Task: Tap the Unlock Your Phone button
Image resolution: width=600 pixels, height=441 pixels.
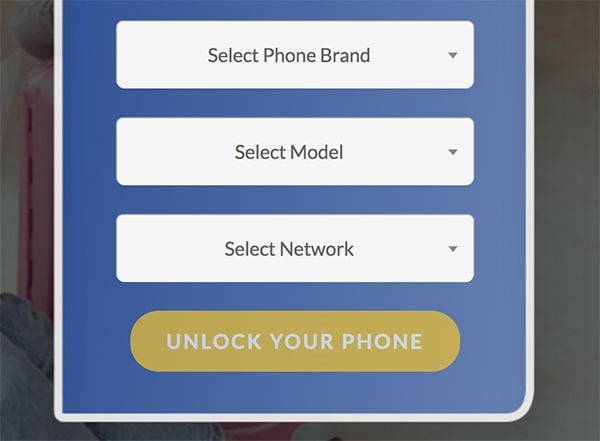Action: [295, 341]
